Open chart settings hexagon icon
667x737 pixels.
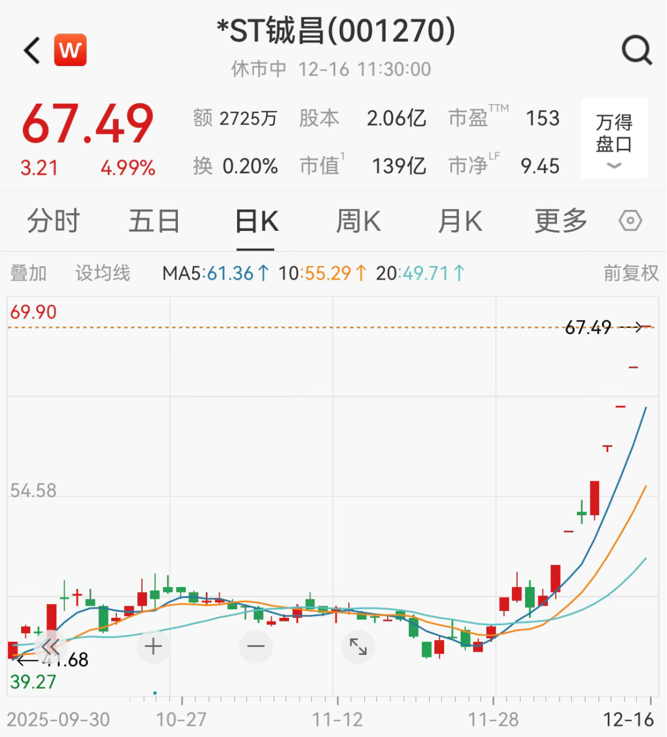[630, 221]
